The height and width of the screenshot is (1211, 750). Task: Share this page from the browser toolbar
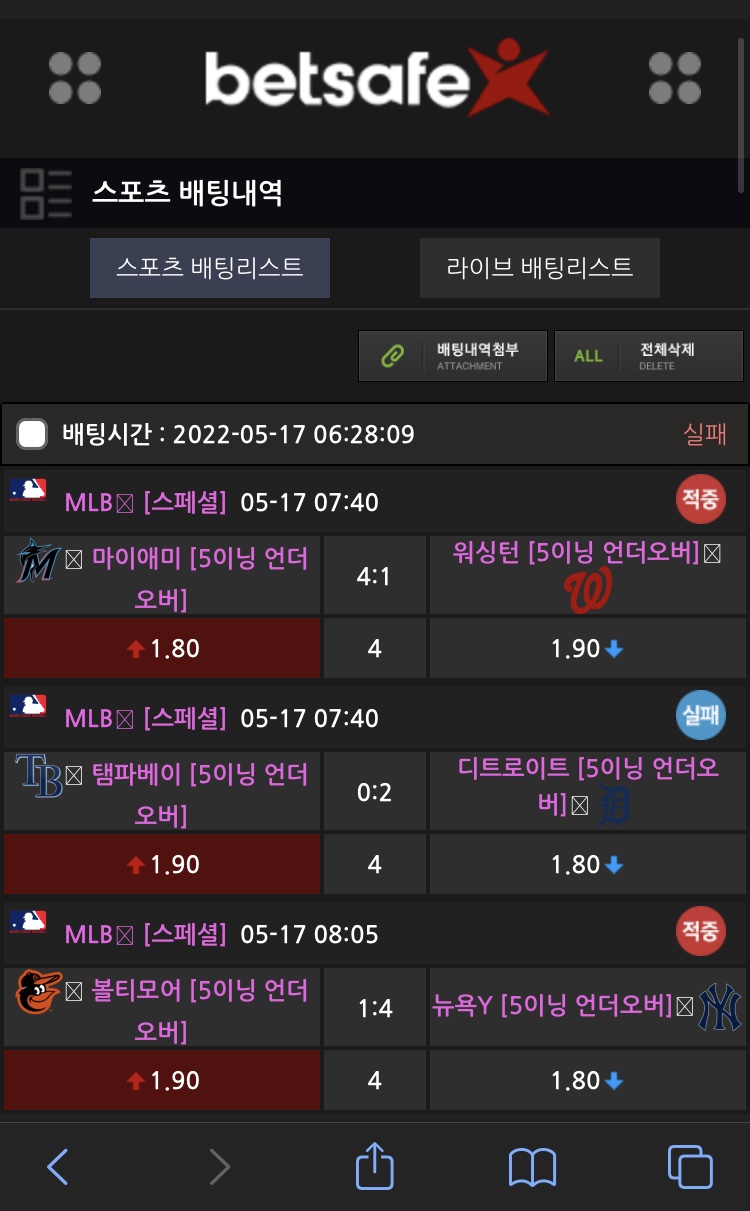[x=375, y=1166]
